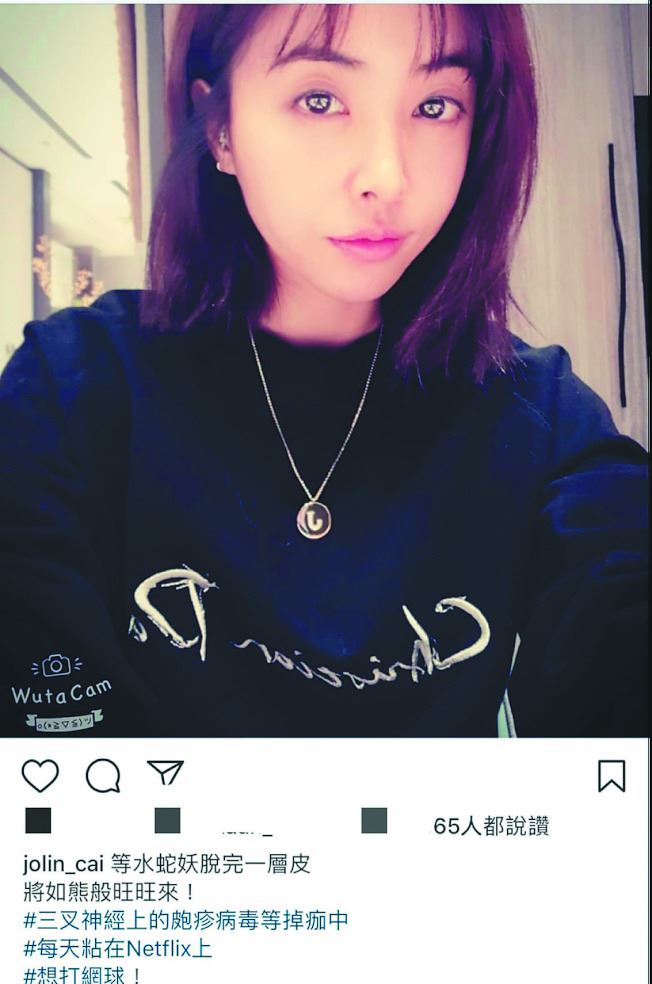This screenshot has height=984, width=652.
Task: Bookmark this post
Action: coord(611,776)
